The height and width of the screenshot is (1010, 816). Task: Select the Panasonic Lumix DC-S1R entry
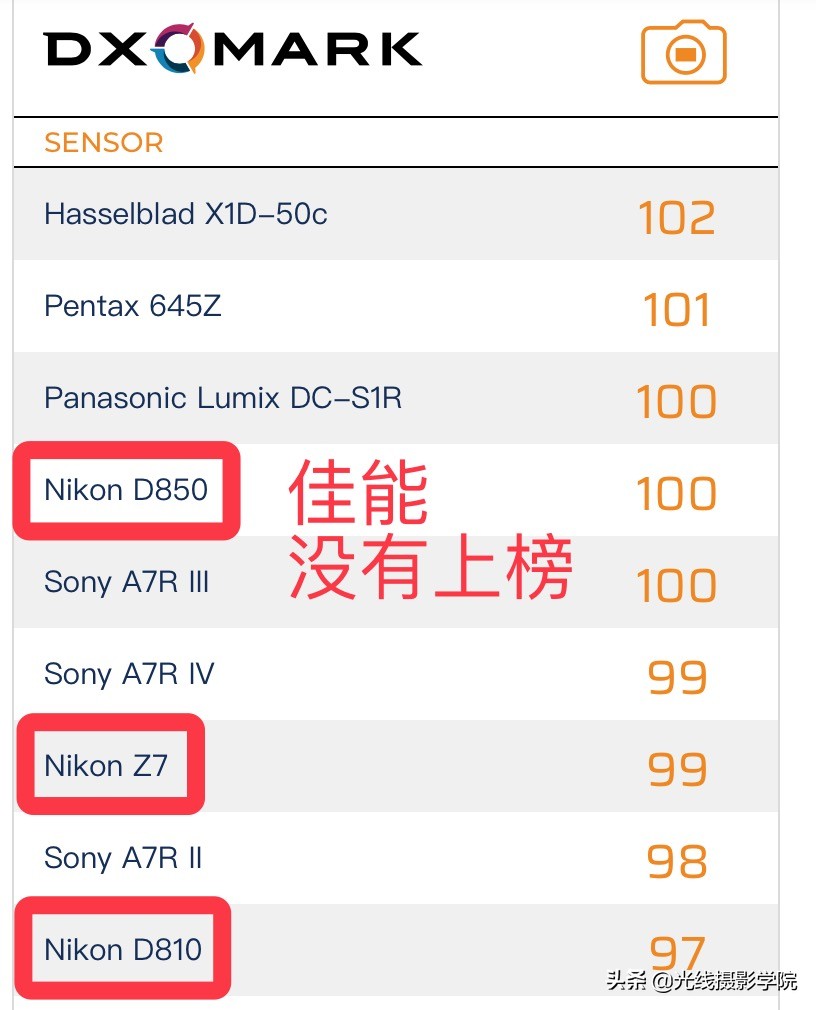point(222,398)
